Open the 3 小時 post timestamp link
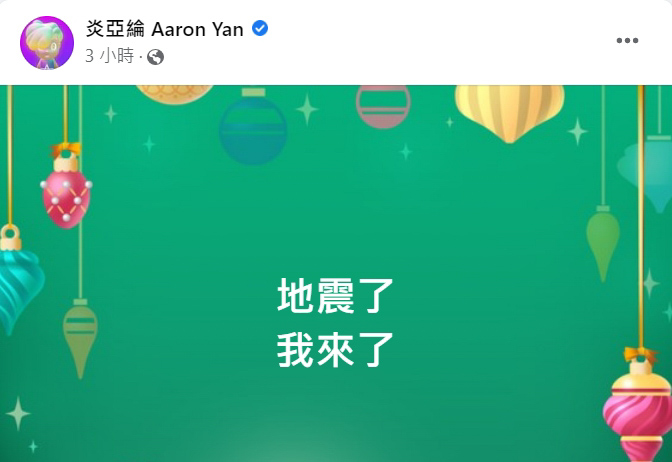672x462 pixels. pyautogui.click(x=109, y=57)
